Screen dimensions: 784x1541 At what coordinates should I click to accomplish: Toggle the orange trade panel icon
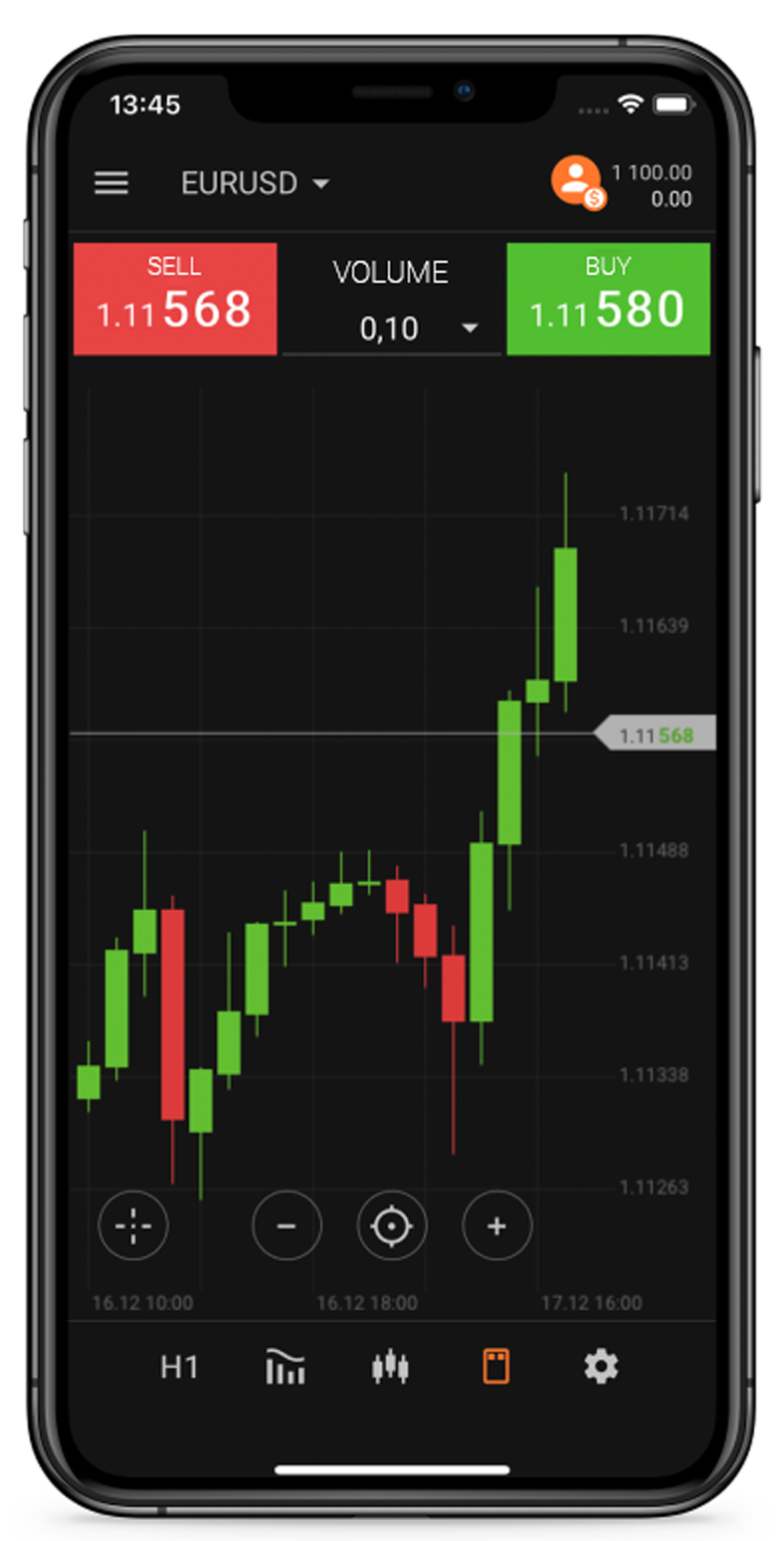point(495,1367)
